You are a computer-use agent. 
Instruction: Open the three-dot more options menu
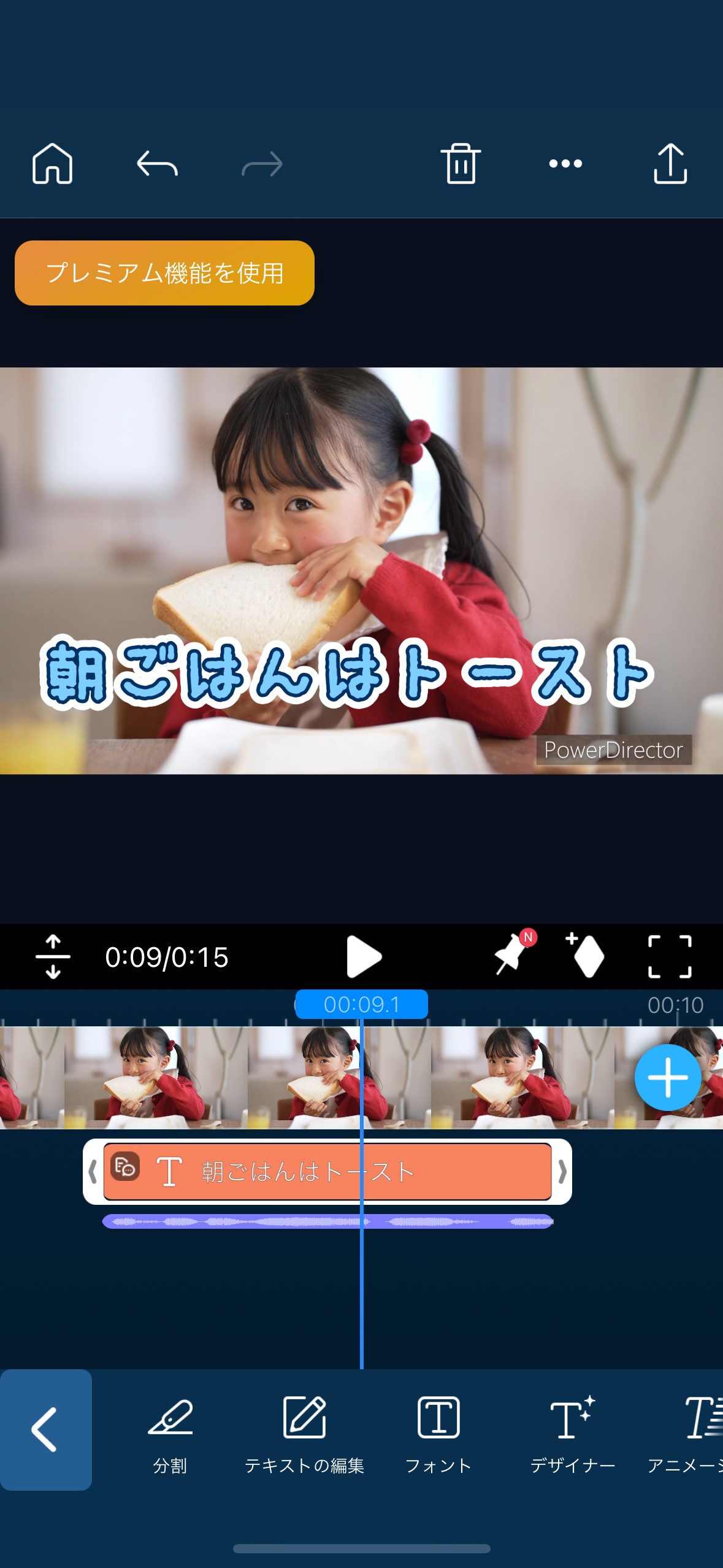tap(565, 164)
